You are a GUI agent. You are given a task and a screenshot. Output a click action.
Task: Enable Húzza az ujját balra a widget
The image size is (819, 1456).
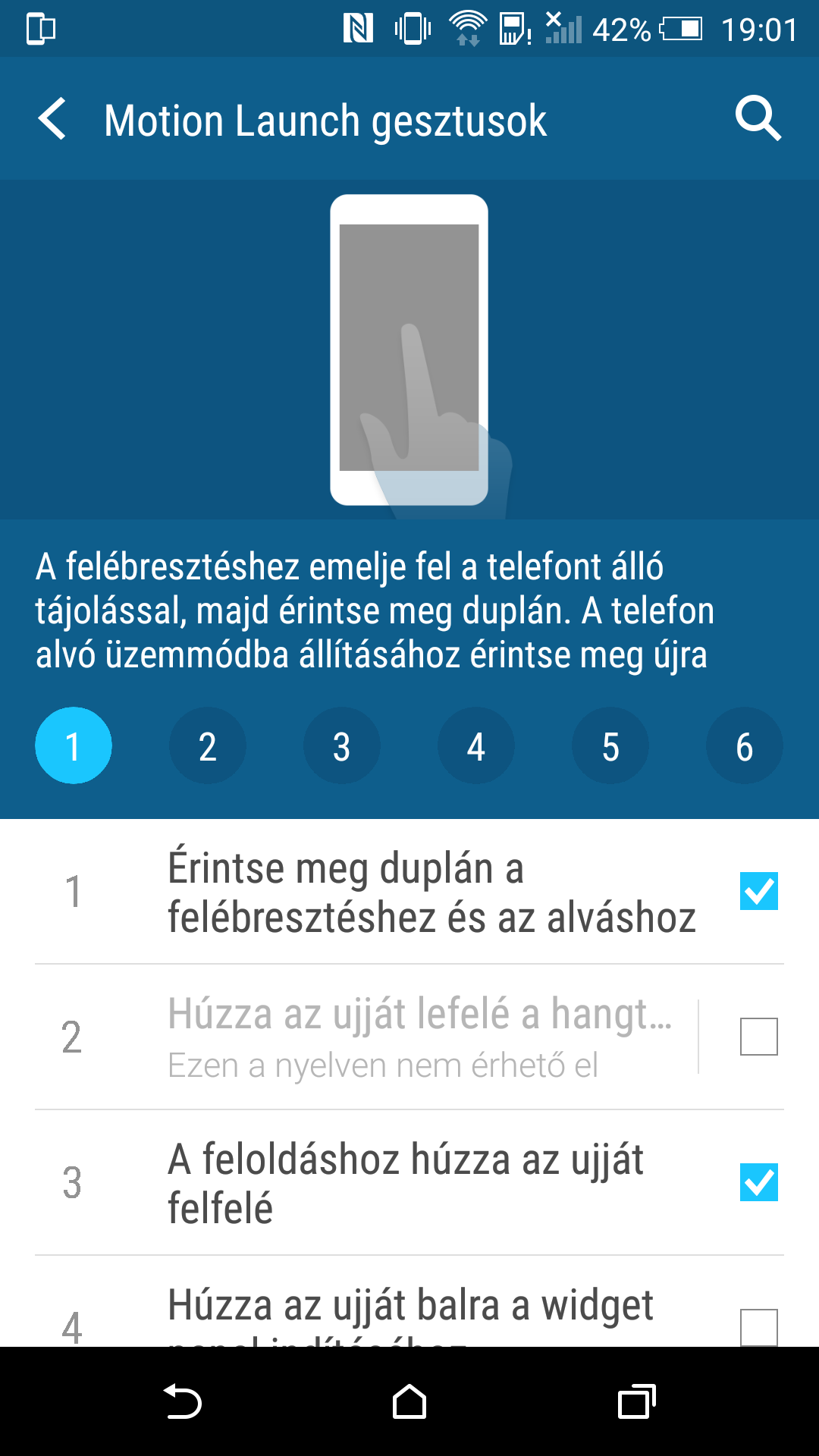(758, 1326)
